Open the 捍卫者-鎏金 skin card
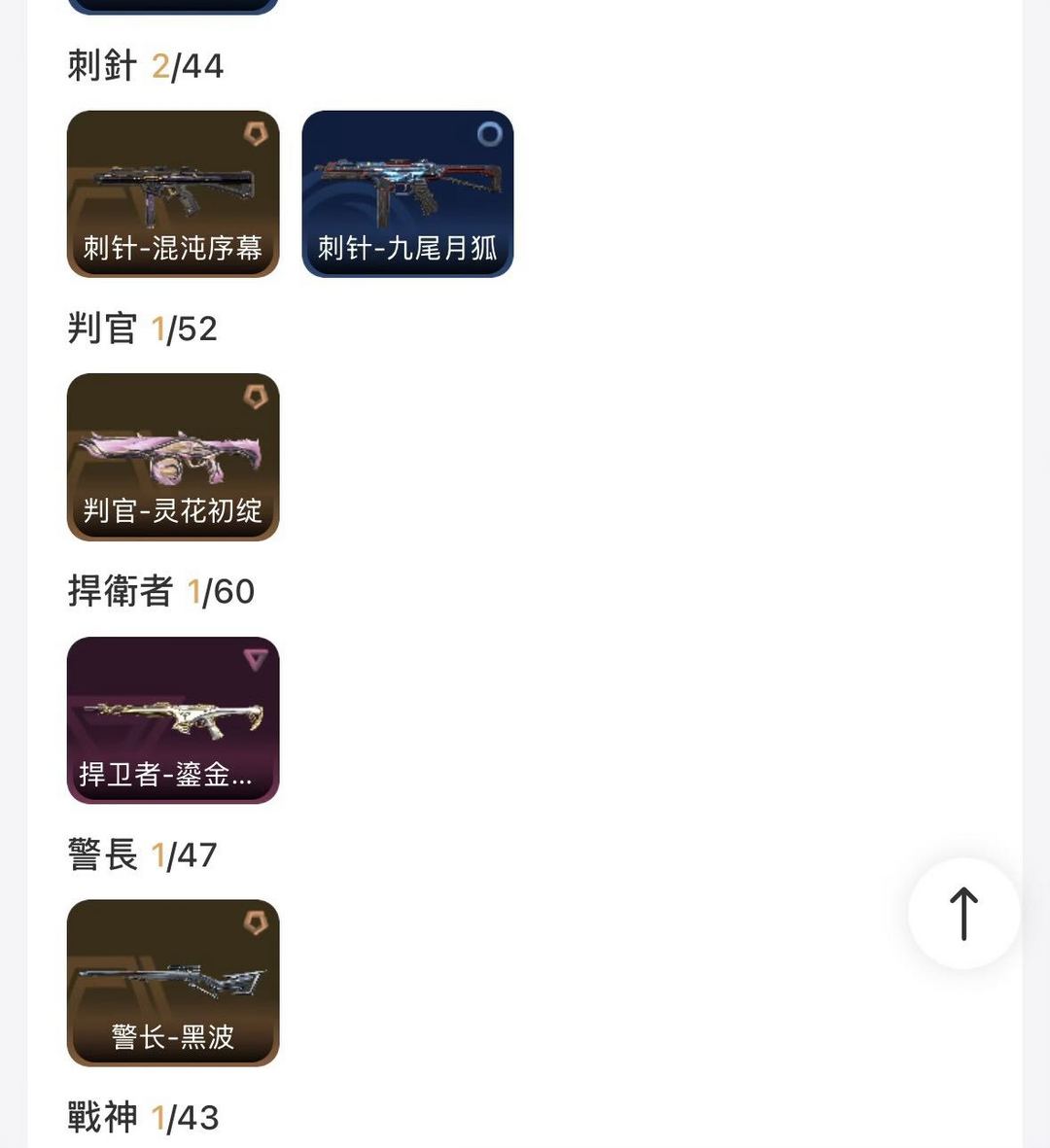Image resolution: width=1050 pixels, height=1148 pixels. [173, 720]
